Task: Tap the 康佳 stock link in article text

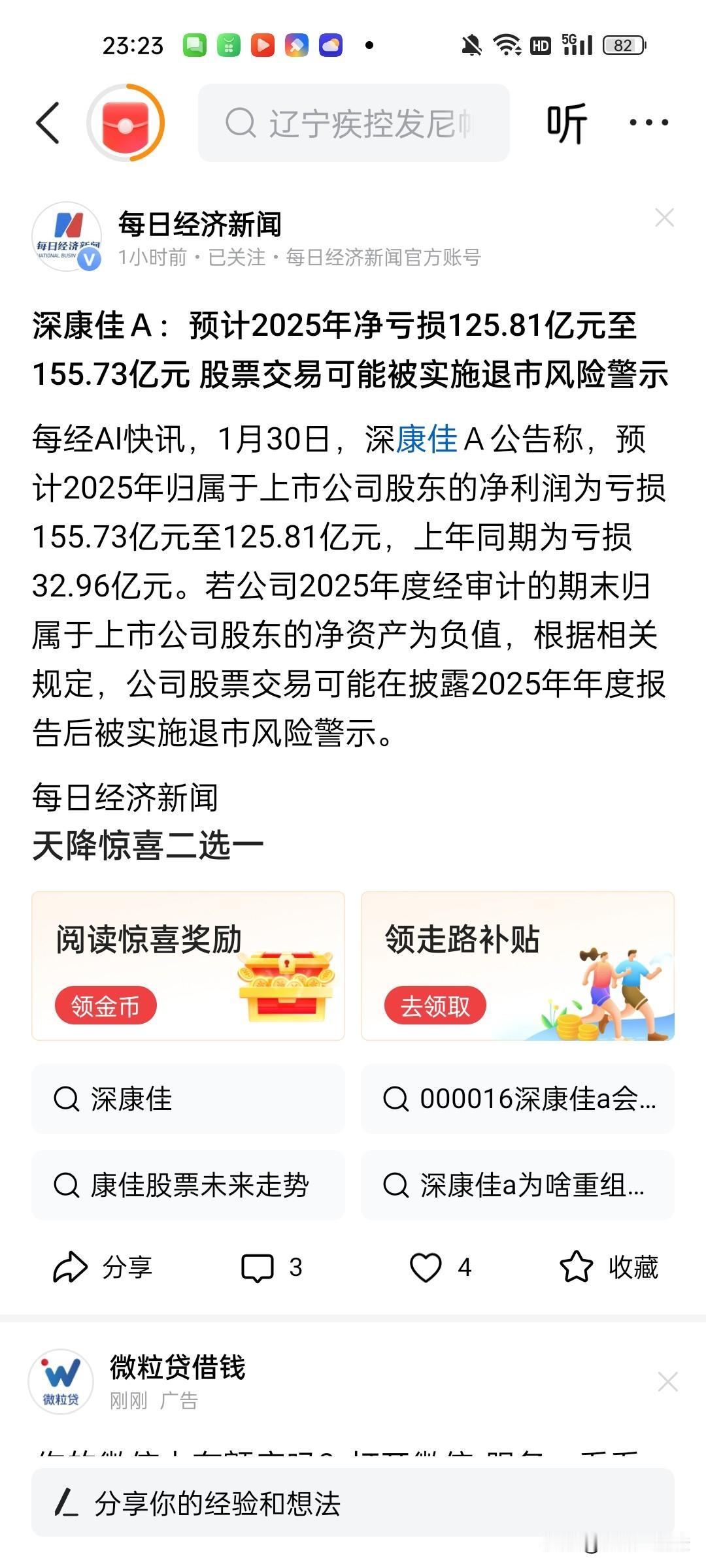Action: click(x=426, y=440)
